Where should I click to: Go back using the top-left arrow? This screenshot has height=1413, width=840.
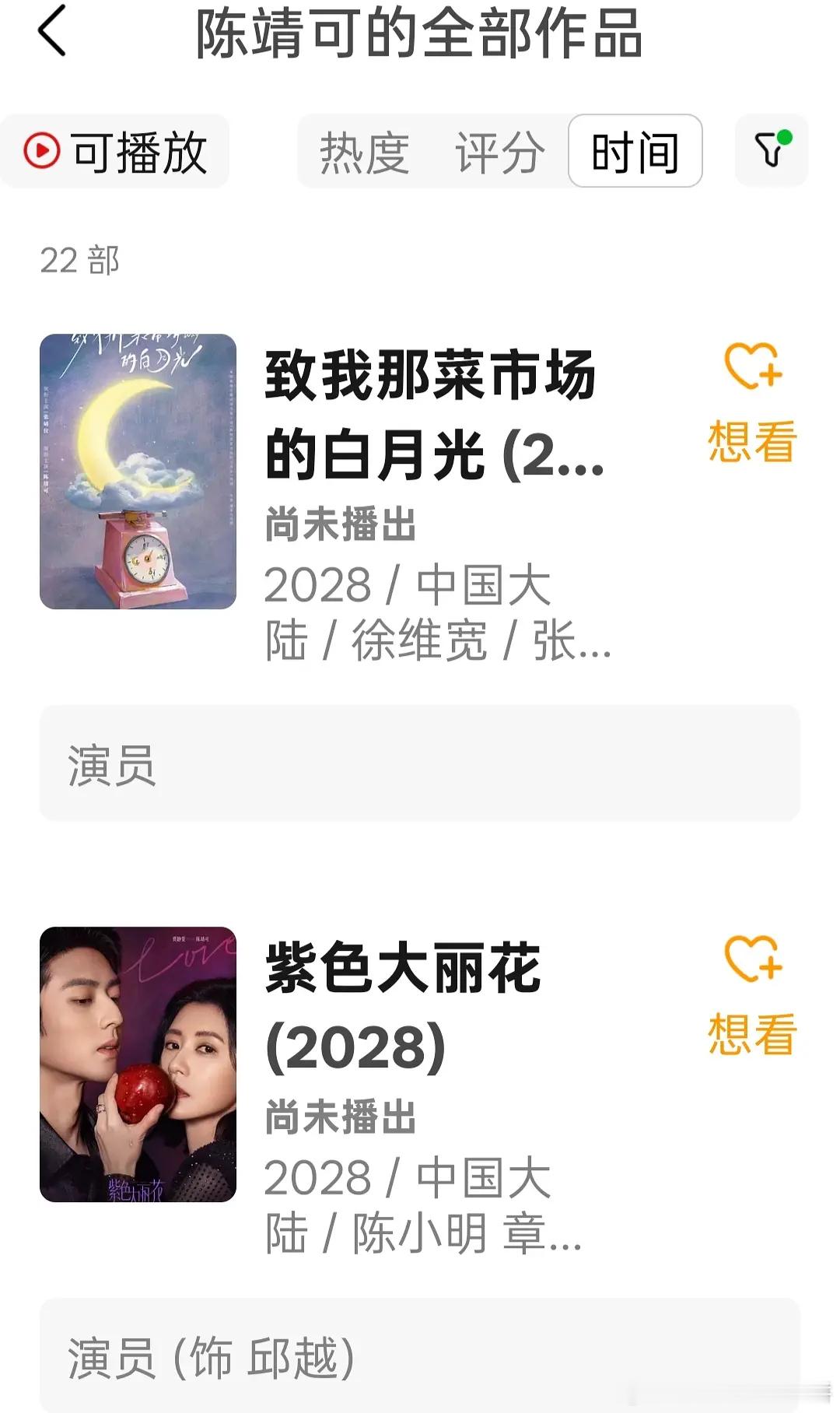tap(51, 31)
